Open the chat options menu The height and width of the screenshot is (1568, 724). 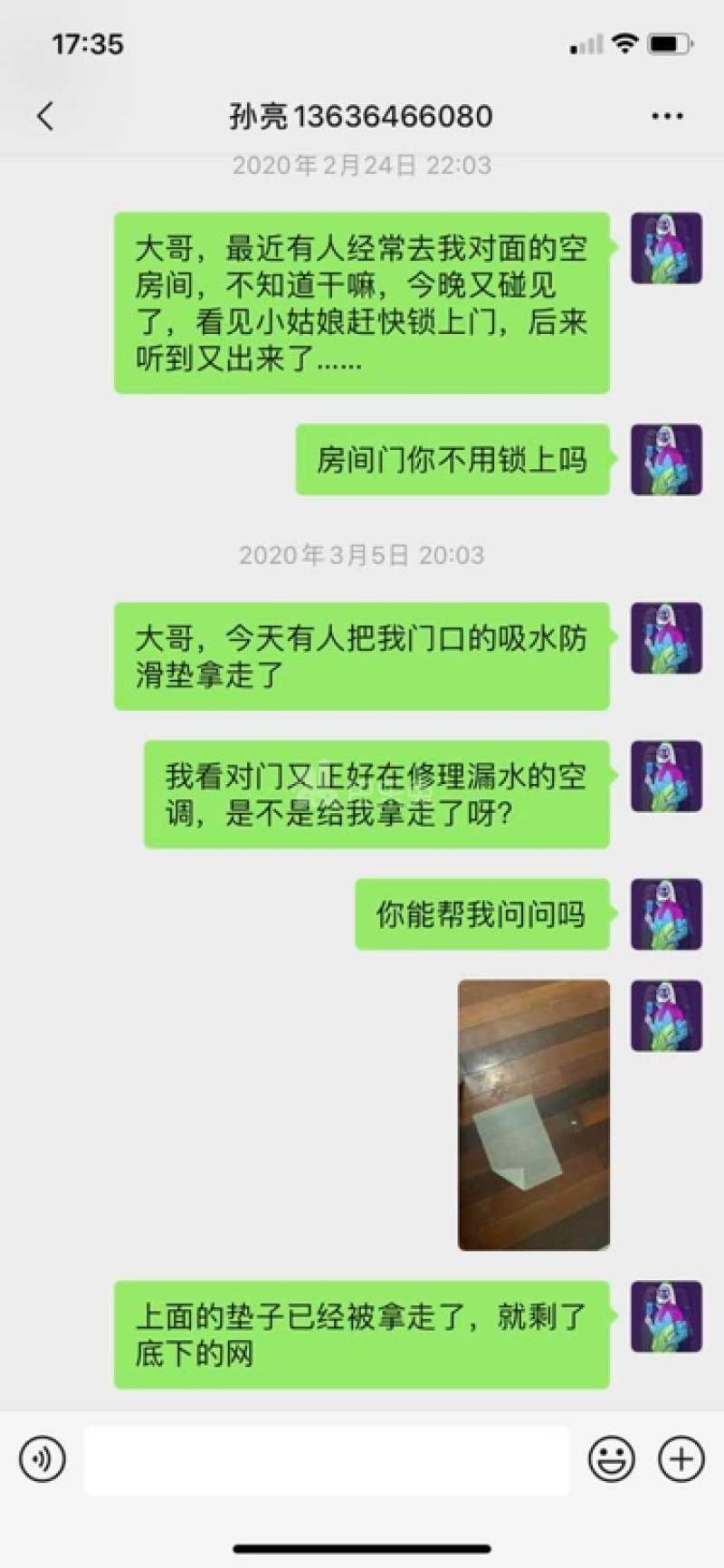[x=667, y=116]
